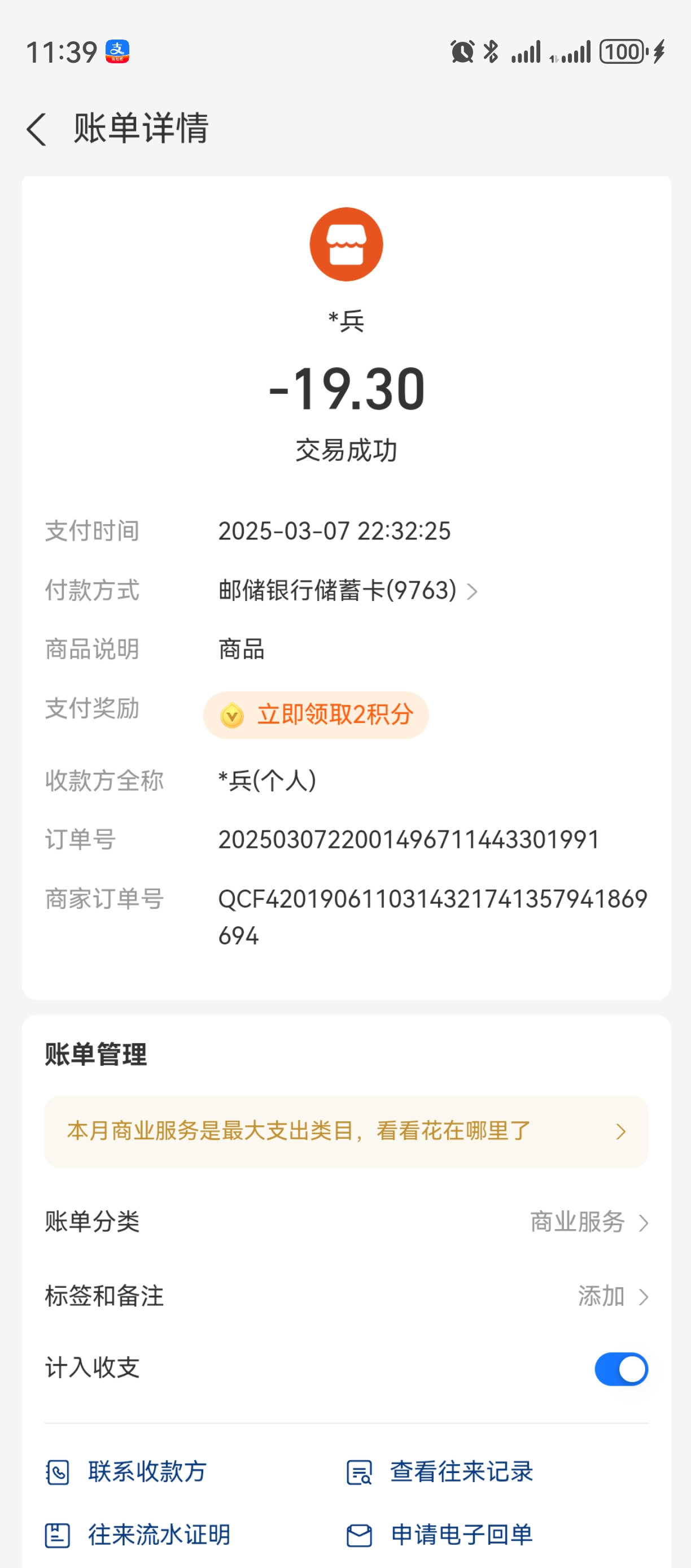Claim the 立即领取2积分 reward

[316, 715]
